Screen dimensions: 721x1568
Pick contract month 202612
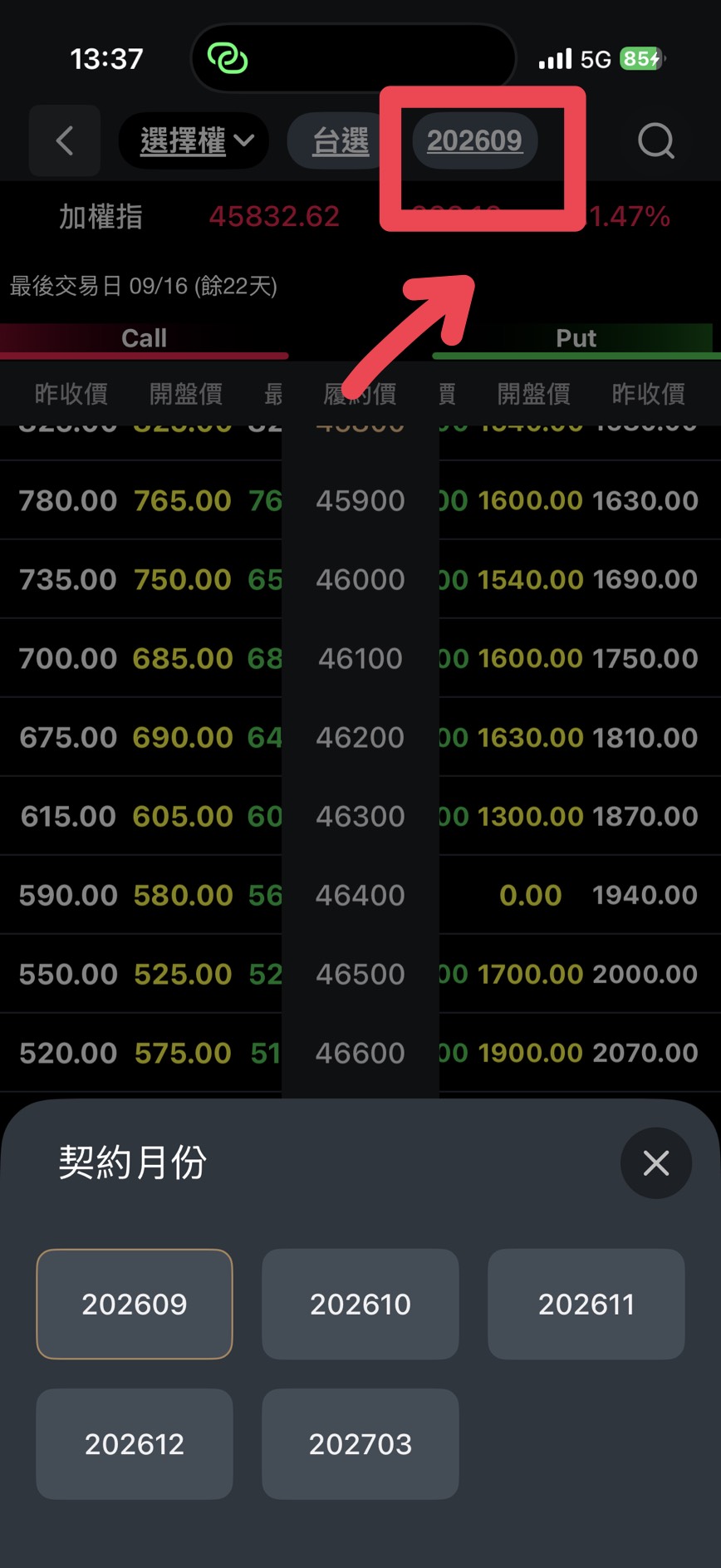tap(135, 1443)
